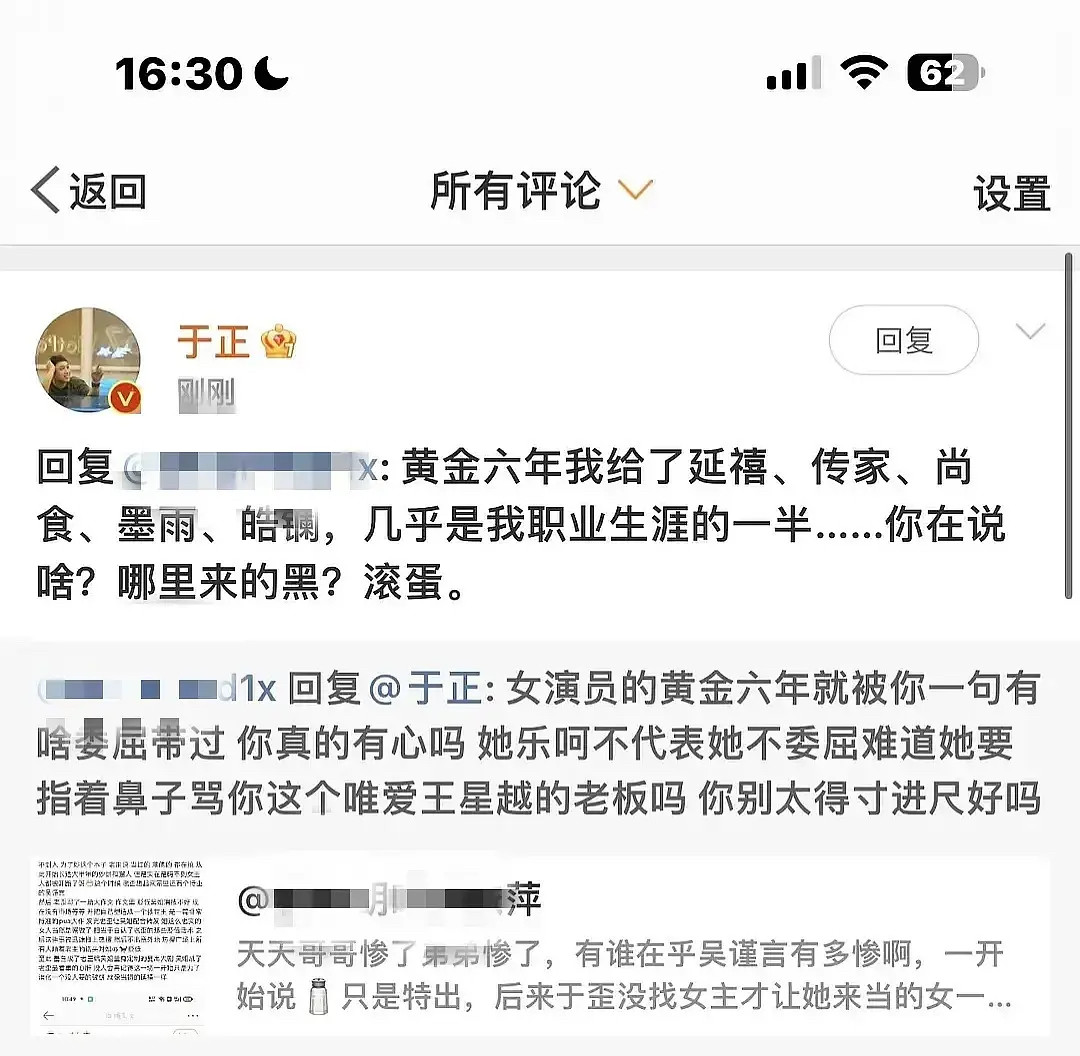Viewport: 1080px width, 1056px height.
Task: Expand the 所有评论 filter dropdown
Action: [x=541, y=190]
